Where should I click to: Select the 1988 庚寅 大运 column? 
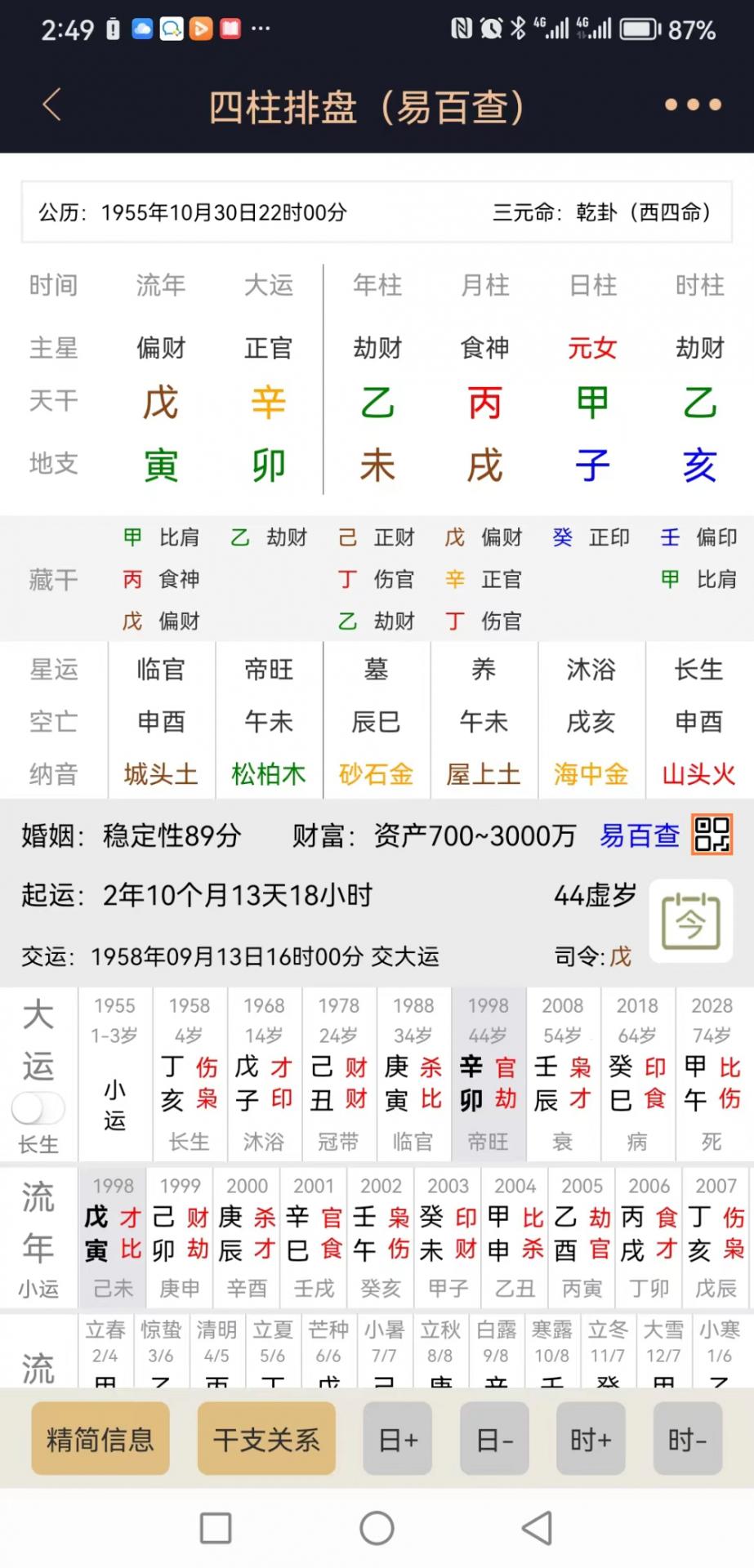pyautogui.click(x=413, y=1075)
